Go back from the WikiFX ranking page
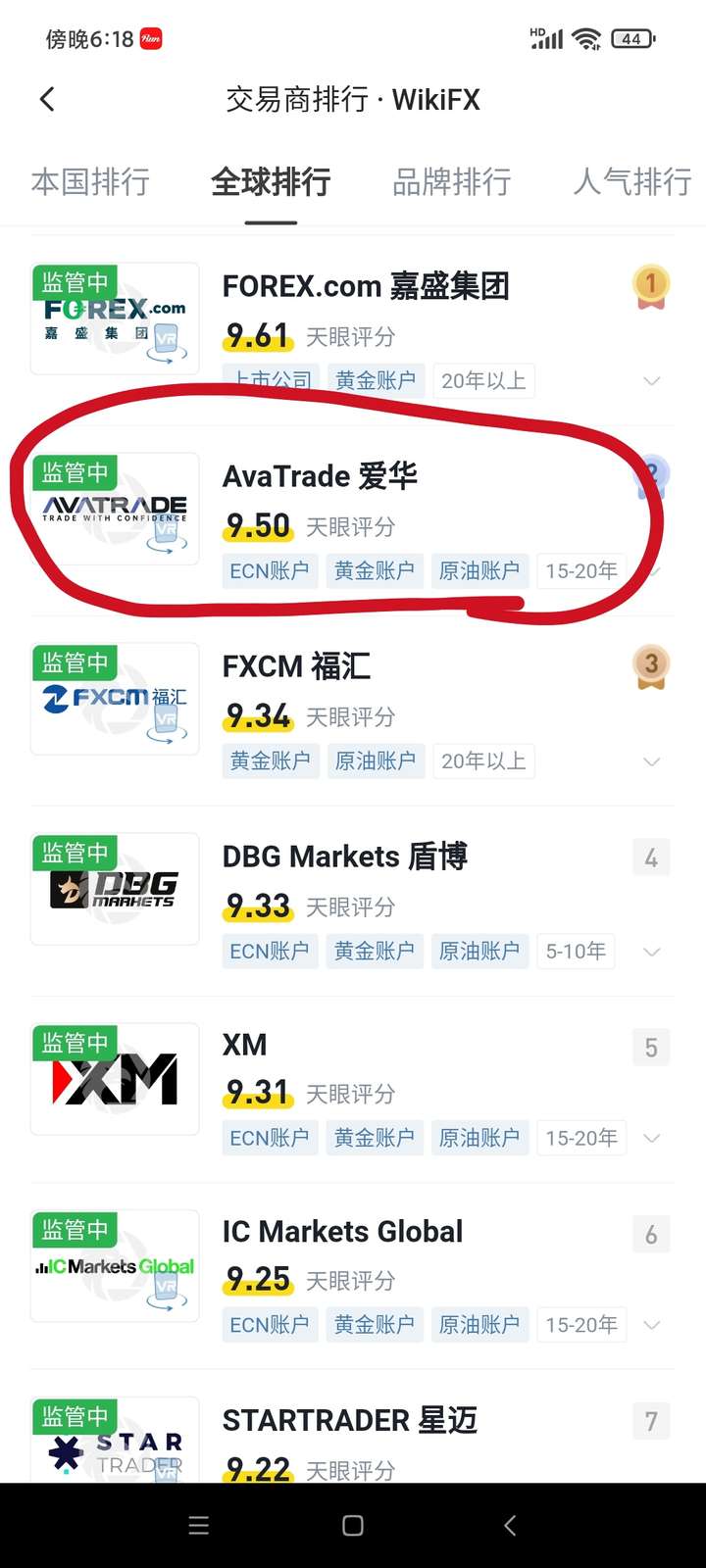 point(47,99)
